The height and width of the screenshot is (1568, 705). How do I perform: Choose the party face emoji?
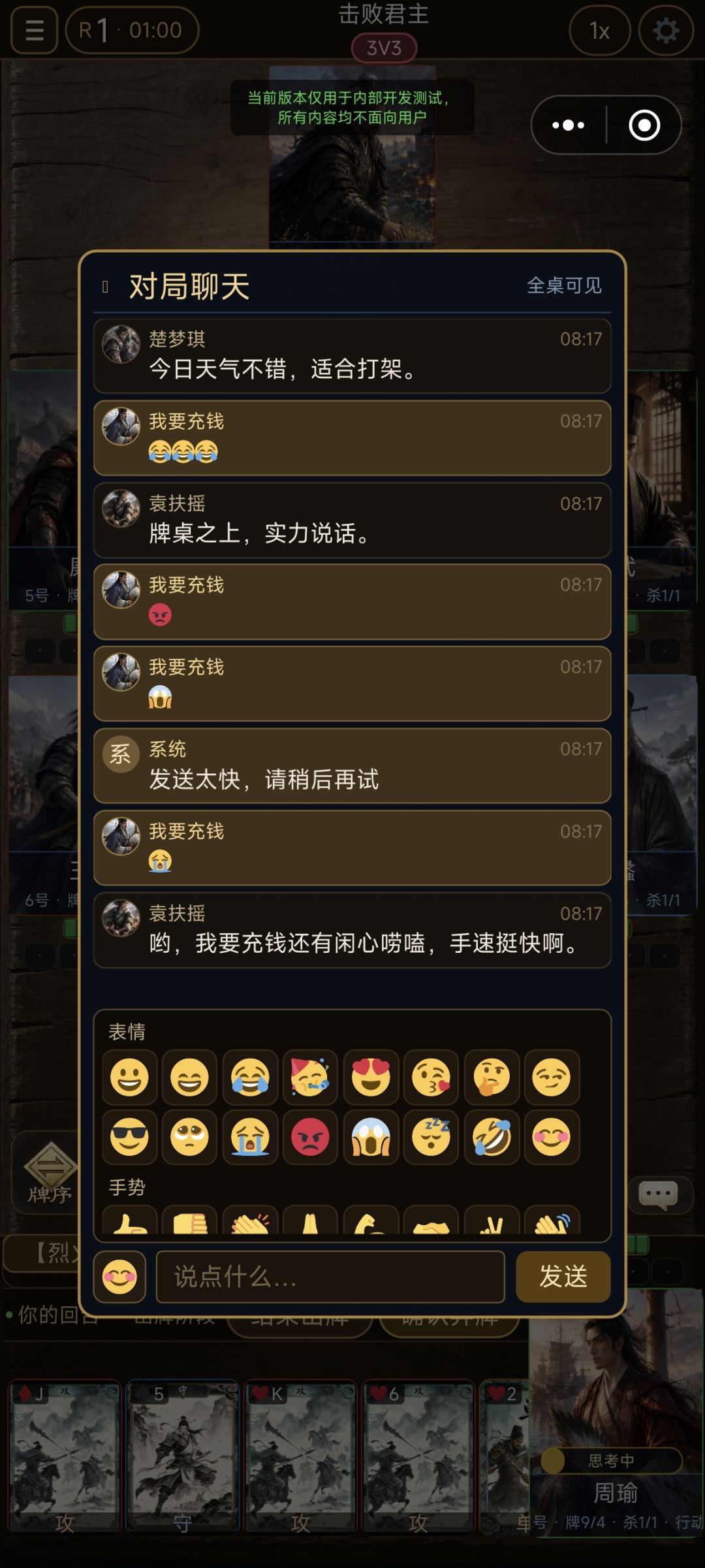tap(310, 1077)
